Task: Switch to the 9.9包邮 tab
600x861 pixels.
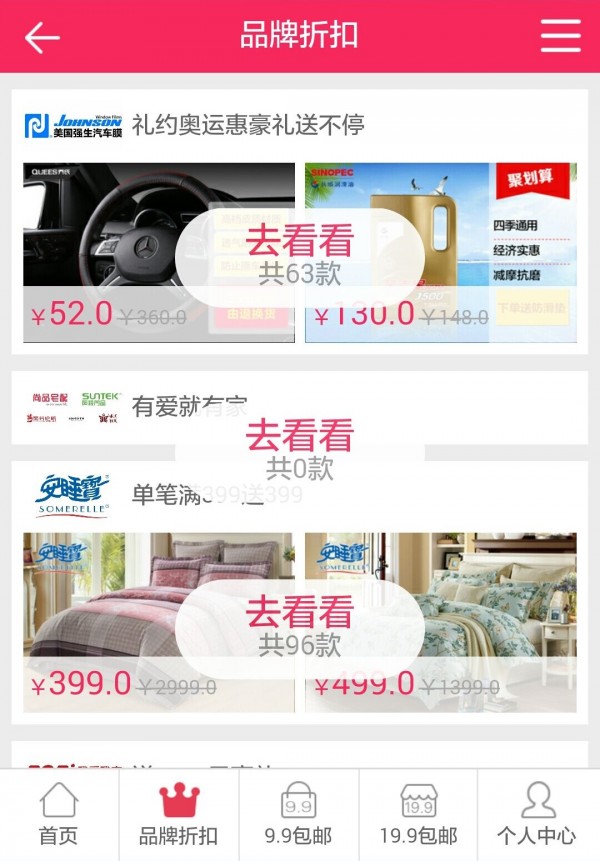Action: point(298,814)
